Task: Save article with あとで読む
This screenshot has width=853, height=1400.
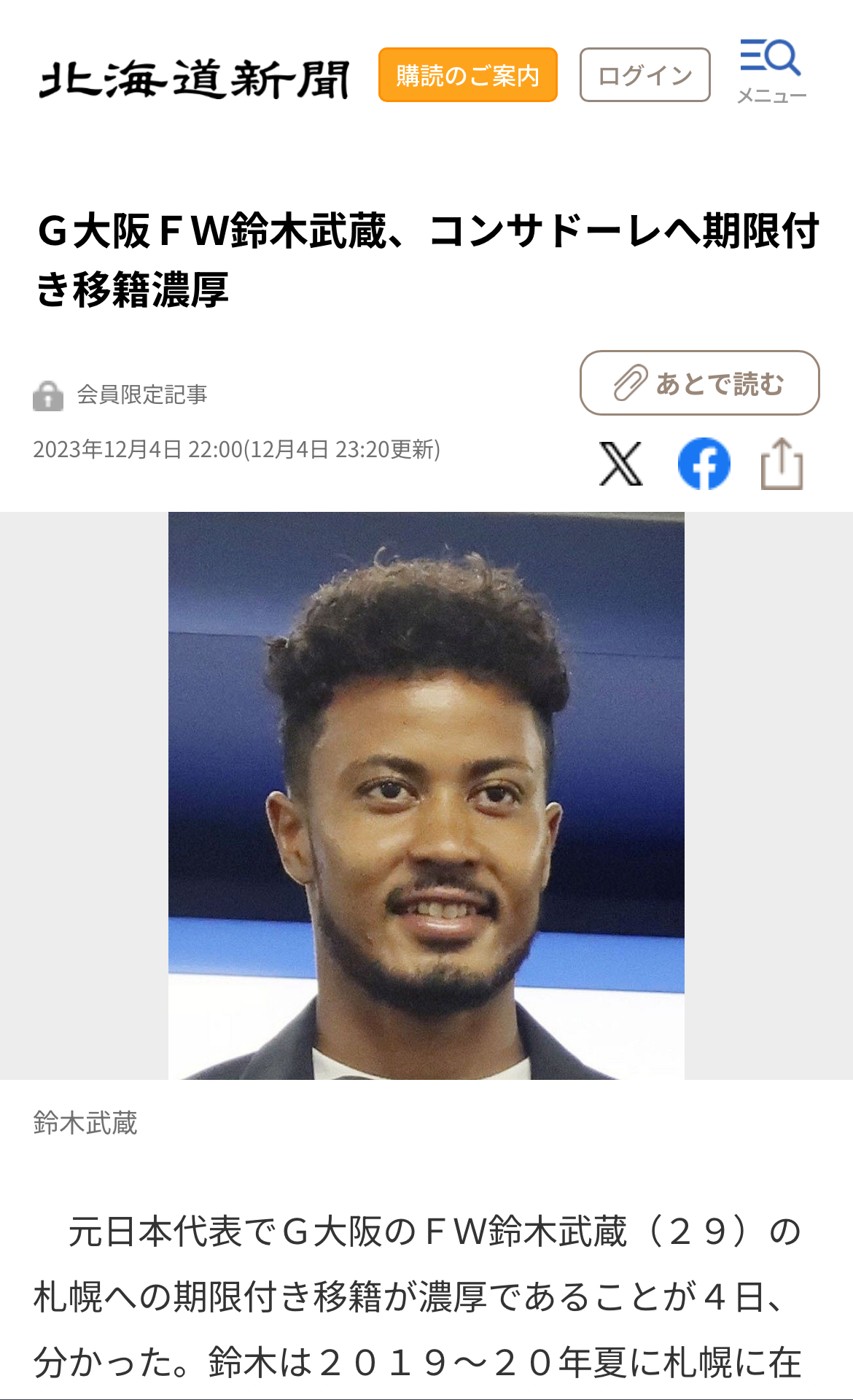Action: point(699,383)
